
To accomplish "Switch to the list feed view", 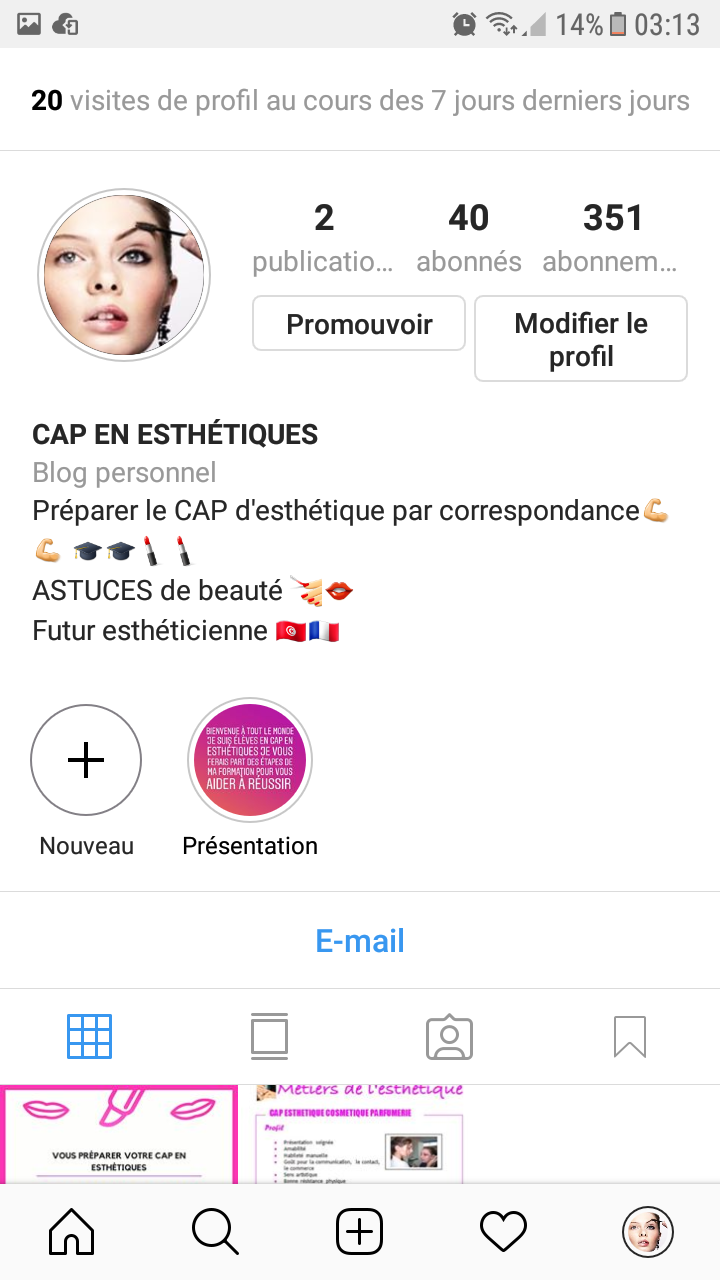I will point(270,1037).
